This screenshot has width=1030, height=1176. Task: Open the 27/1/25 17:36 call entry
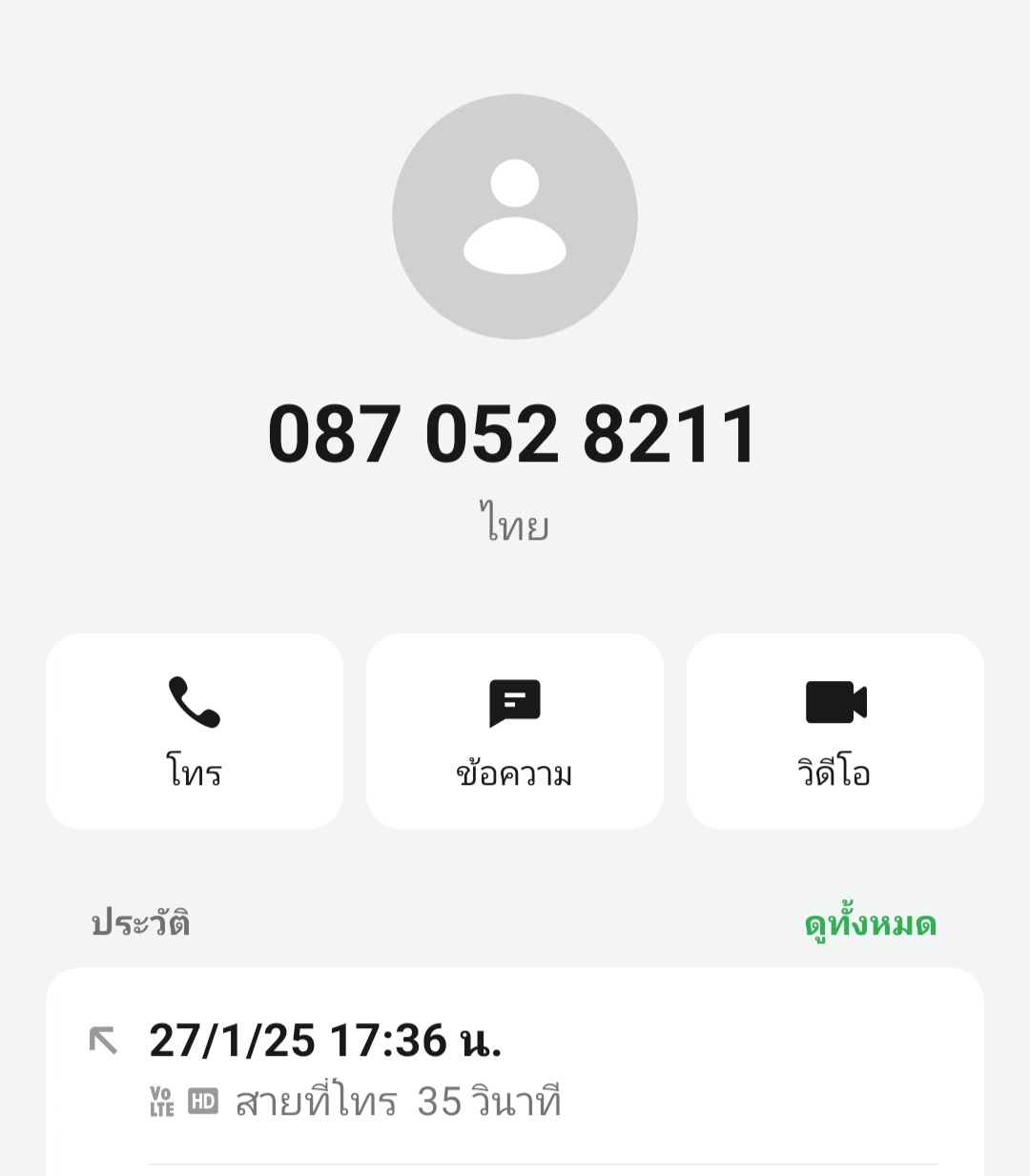tap(515, 1068)
